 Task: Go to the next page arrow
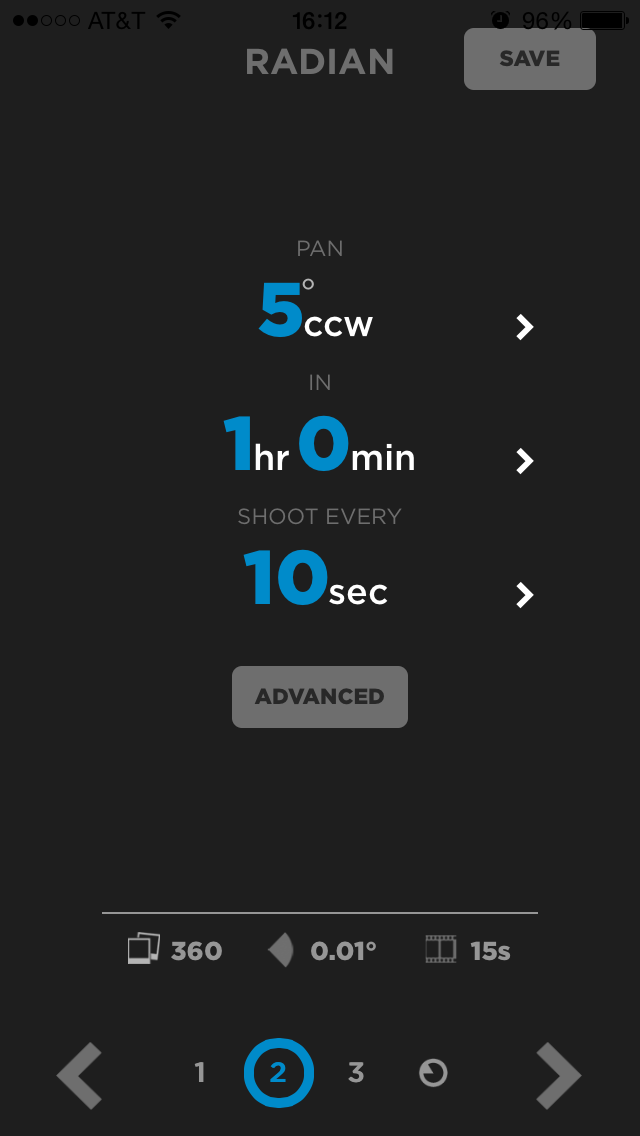[x=559, y=1075]
